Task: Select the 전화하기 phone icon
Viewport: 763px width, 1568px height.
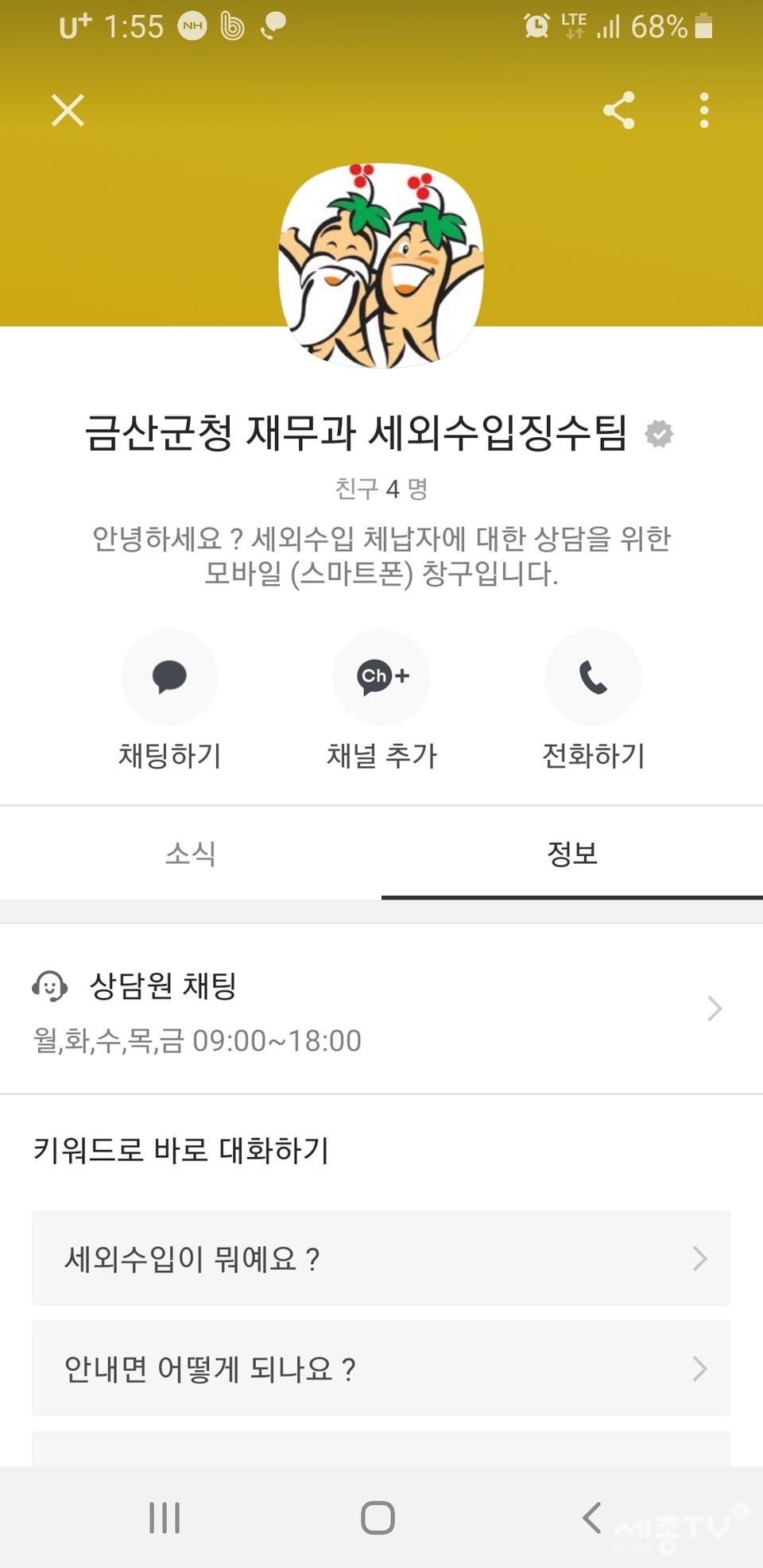Action: point(593,676)
